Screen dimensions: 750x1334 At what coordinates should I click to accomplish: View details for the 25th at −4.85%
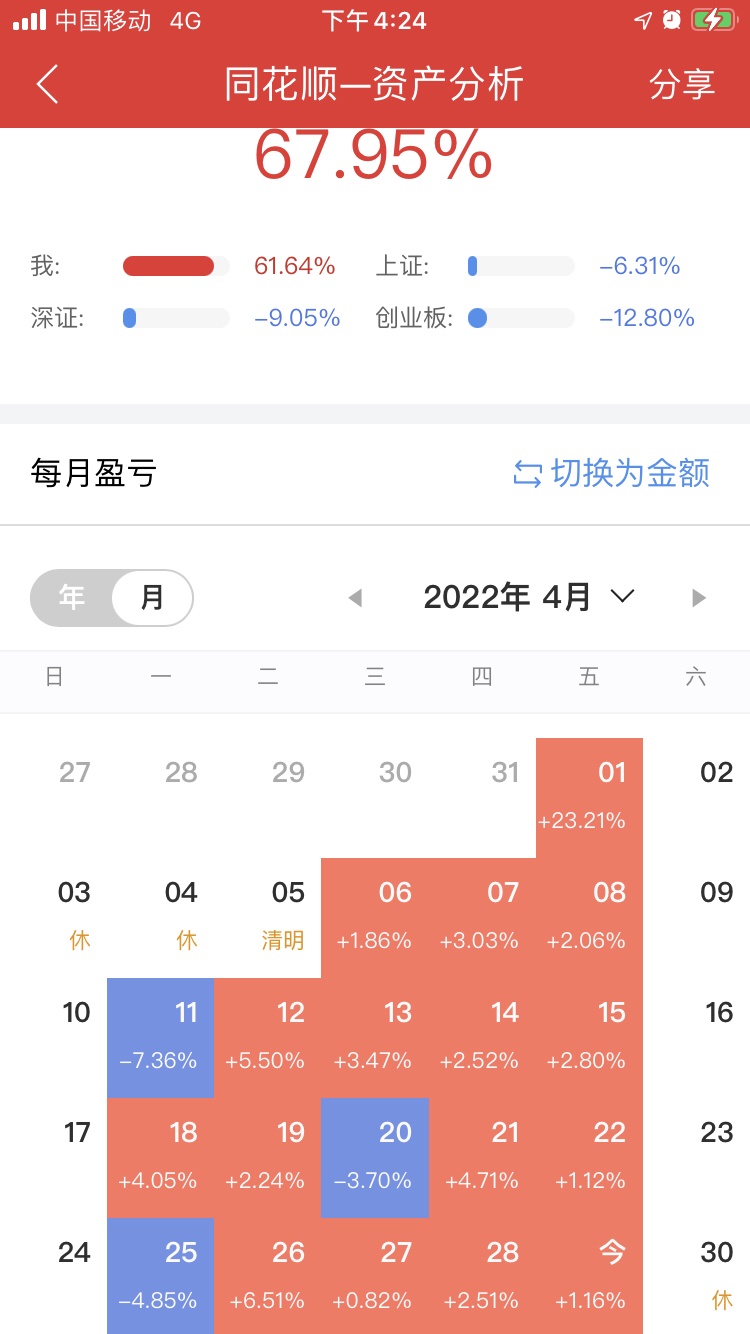[x=160, y=1276]
